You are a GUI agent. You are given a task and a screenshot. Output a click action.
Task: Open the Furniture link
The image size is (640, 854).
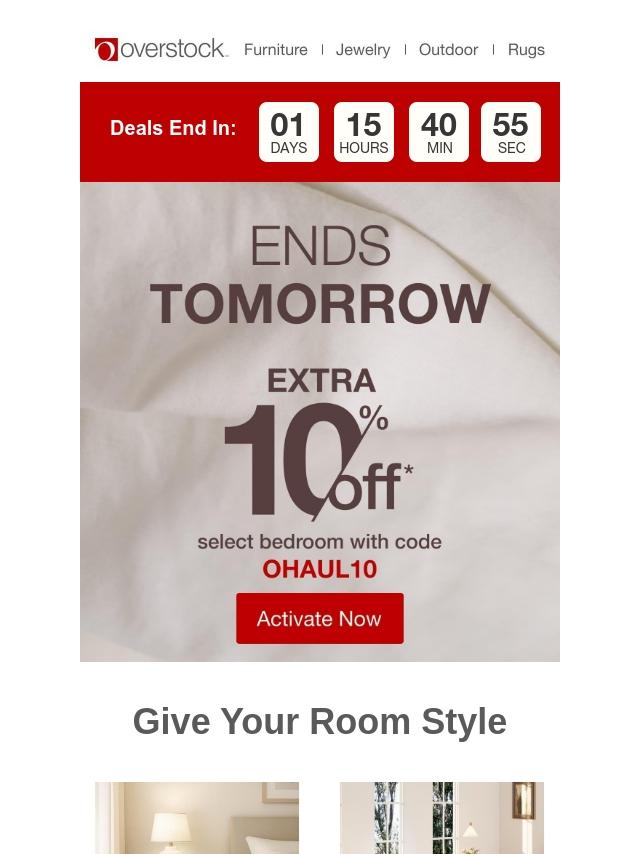tap(275, 49)
